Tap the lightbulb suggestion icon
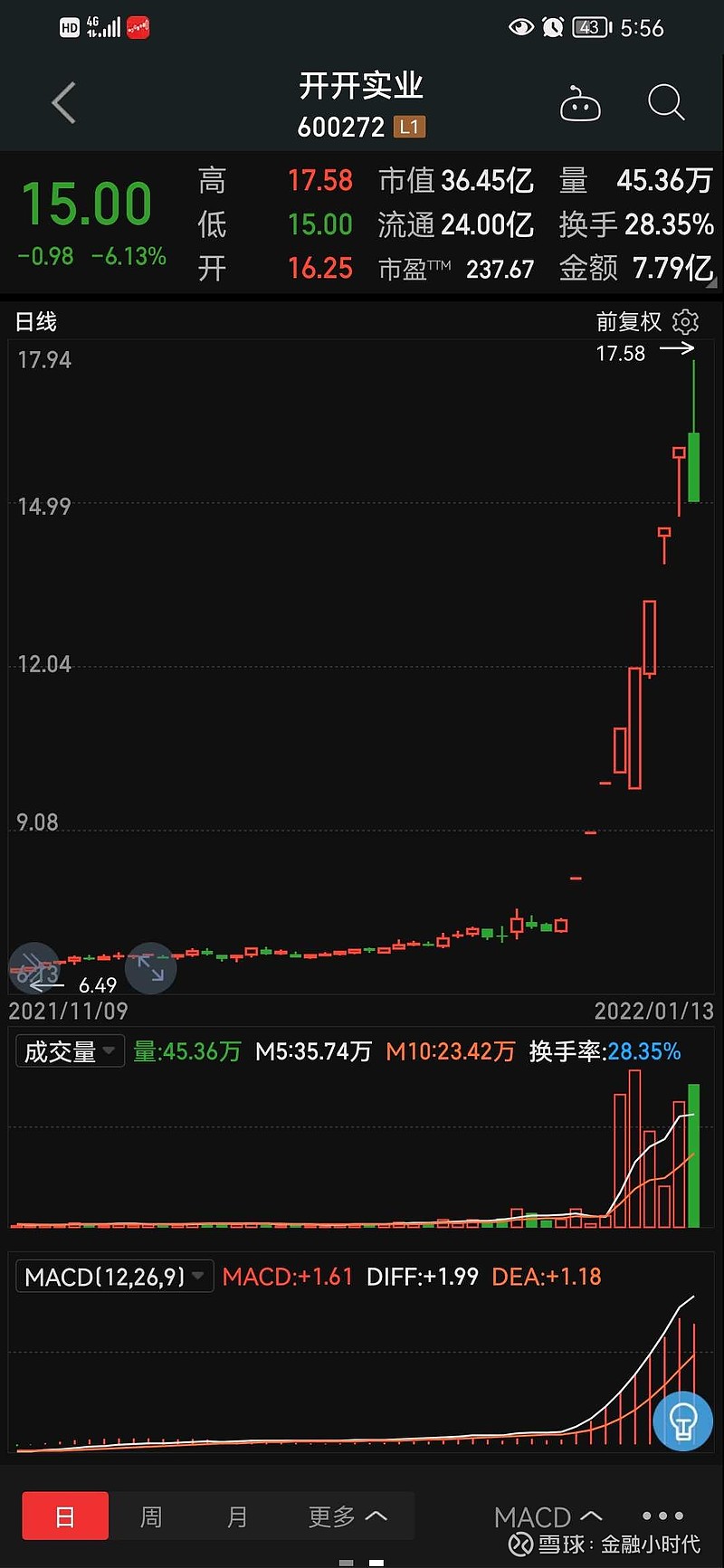Screen dimensions: 724x1568 682,1421
